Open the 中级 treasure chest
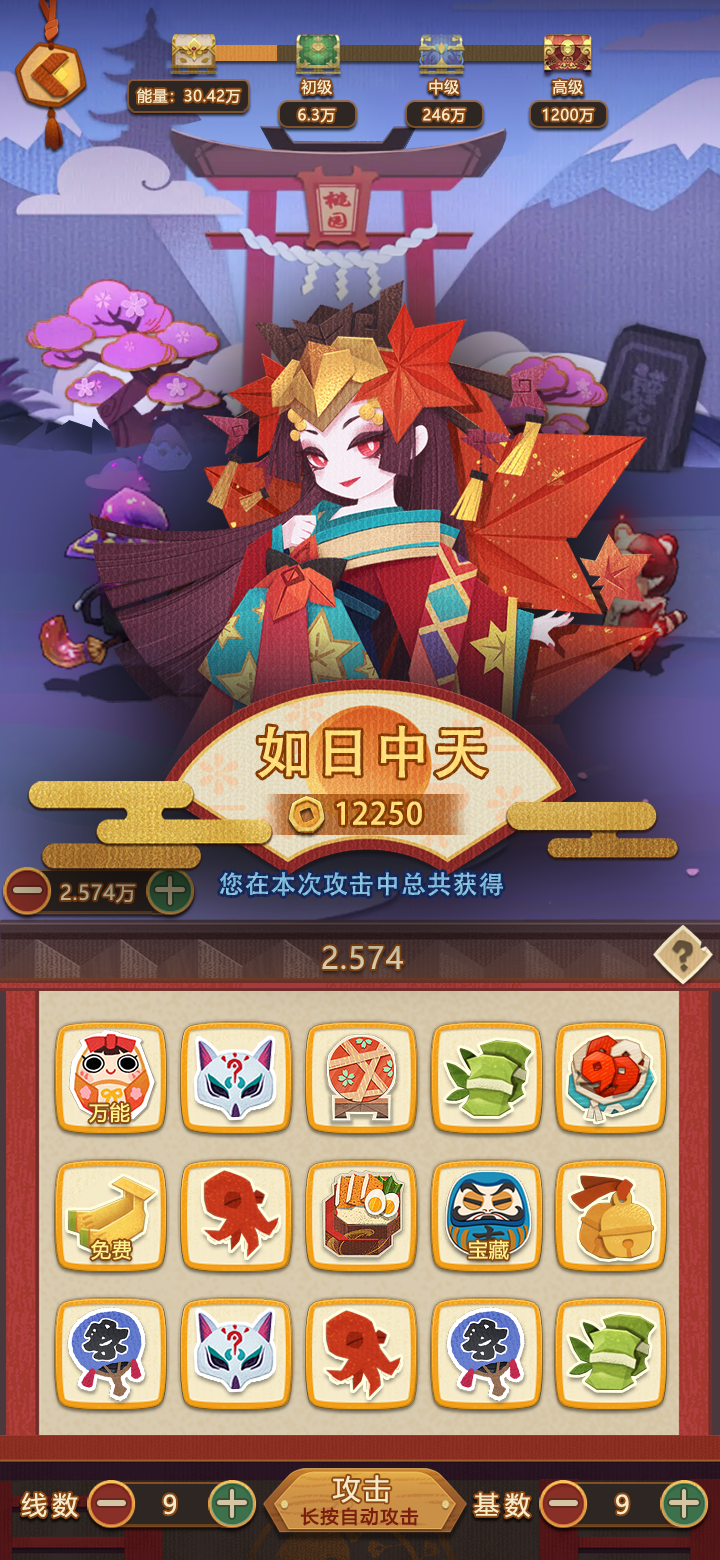Screen dimensions: 720x1560 tap(442, 52)
